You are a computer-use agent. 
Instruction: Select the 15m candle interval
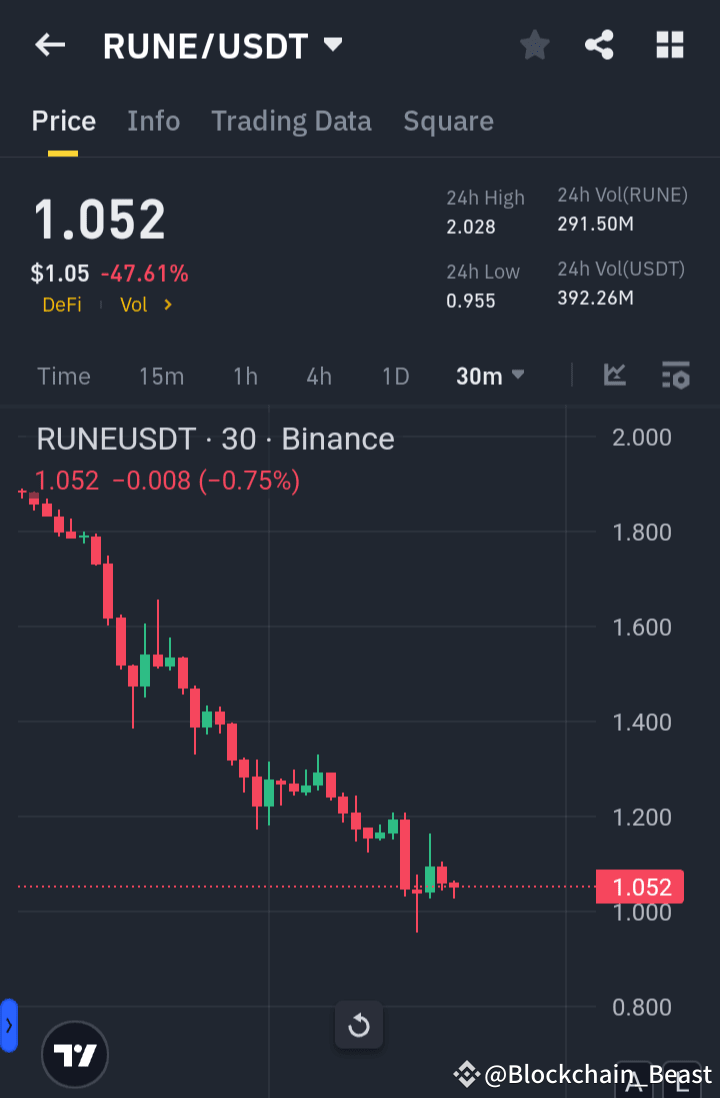(x=161, y=376)
